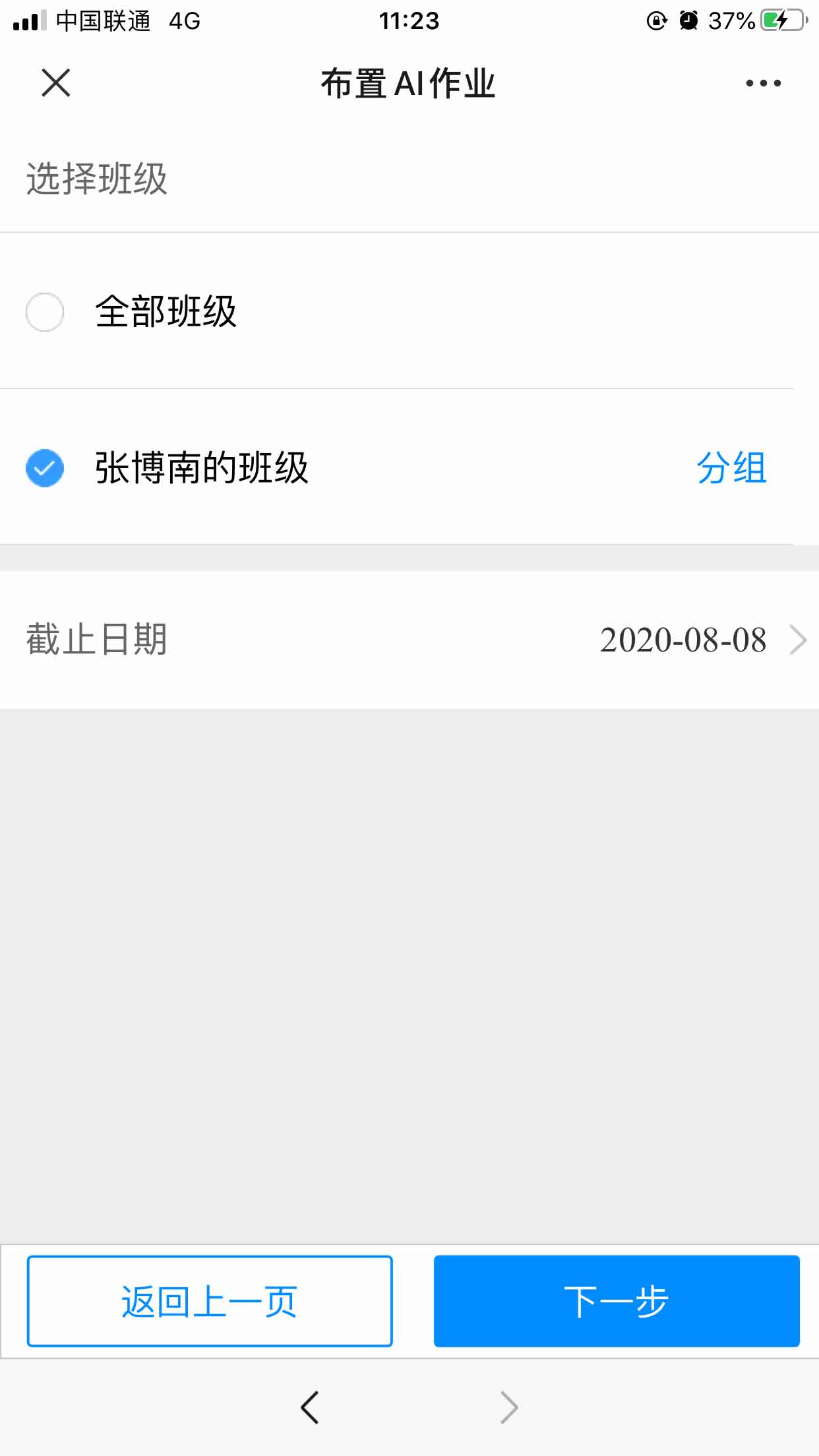819x1456 pixels.
Task: Tap the browser back arrow
Action: [x=310, y=1408]
